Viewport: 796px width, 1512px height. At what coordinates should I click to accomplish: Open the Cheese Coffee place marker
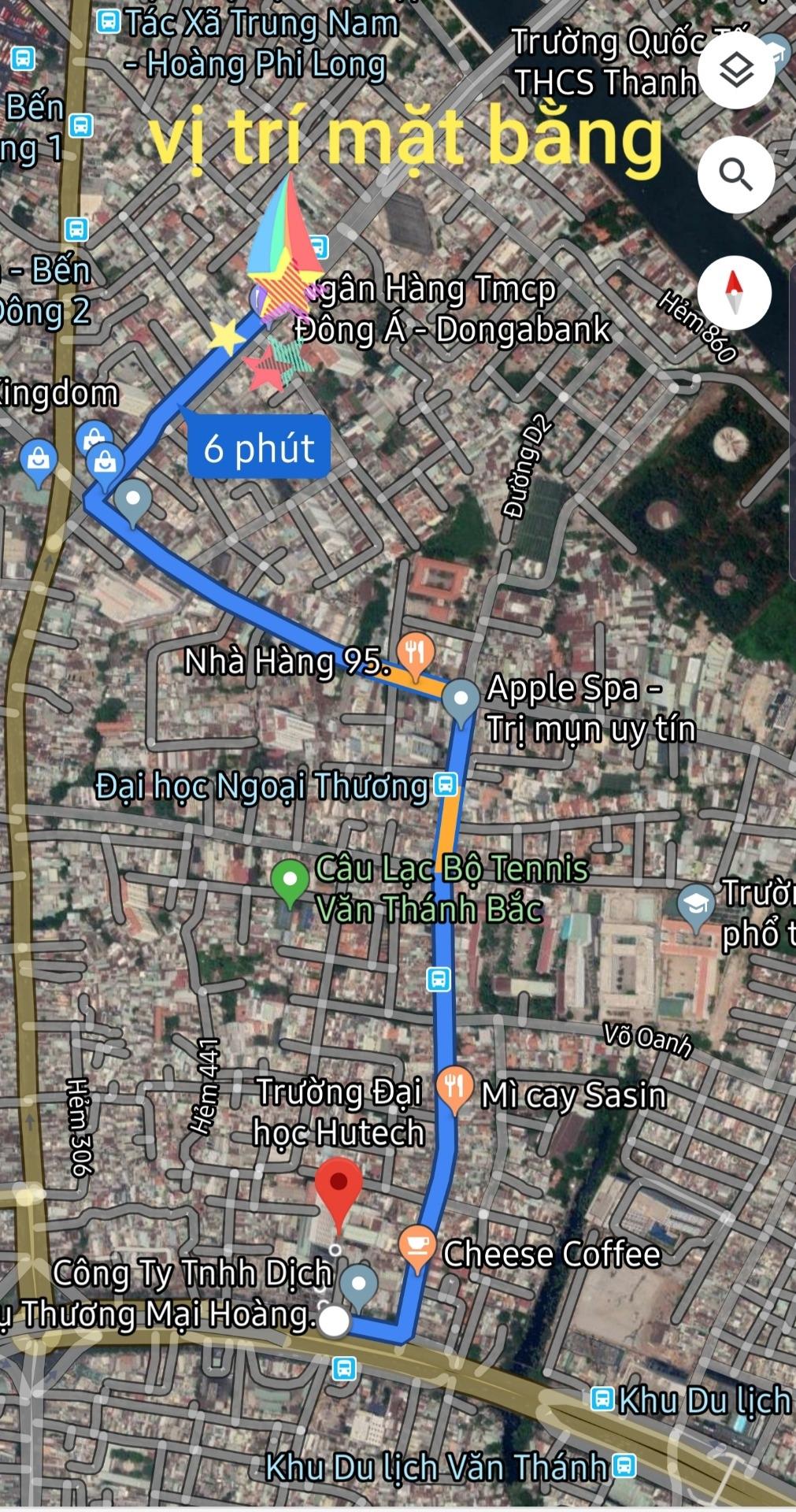pos(417,1245)
